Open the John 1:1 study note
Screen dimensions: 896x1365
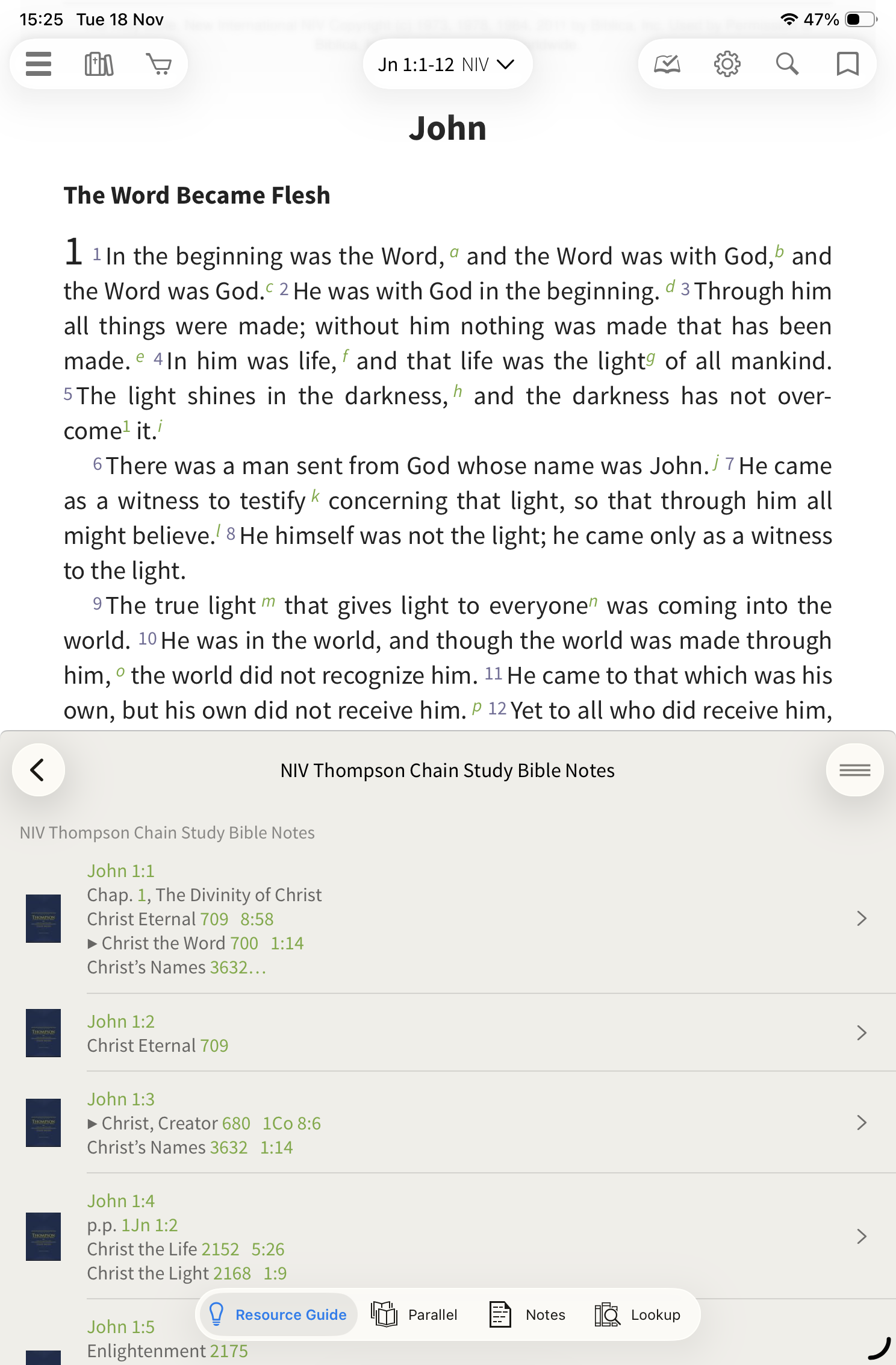click(448, 919)
